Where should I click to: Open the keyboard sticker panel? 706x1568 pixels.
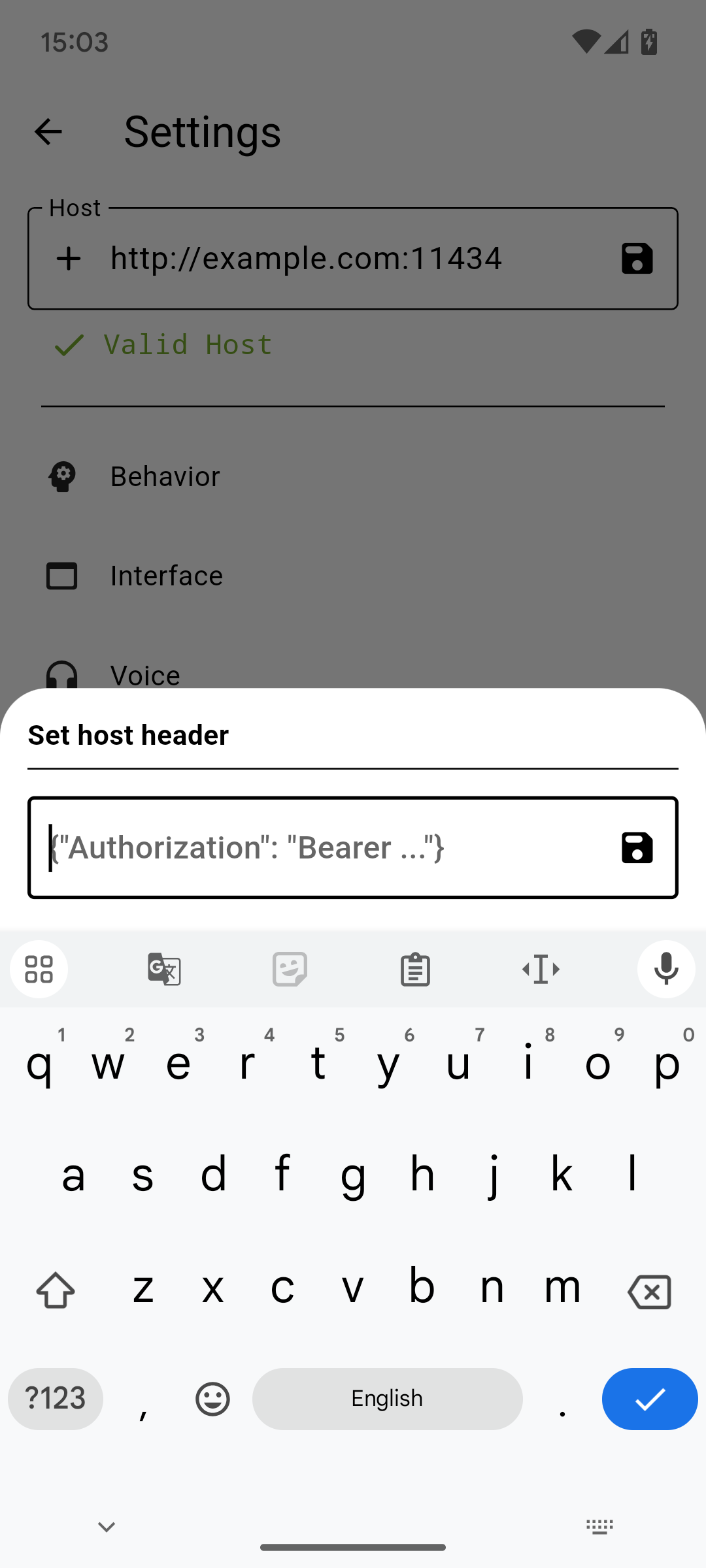coord(290,969)
